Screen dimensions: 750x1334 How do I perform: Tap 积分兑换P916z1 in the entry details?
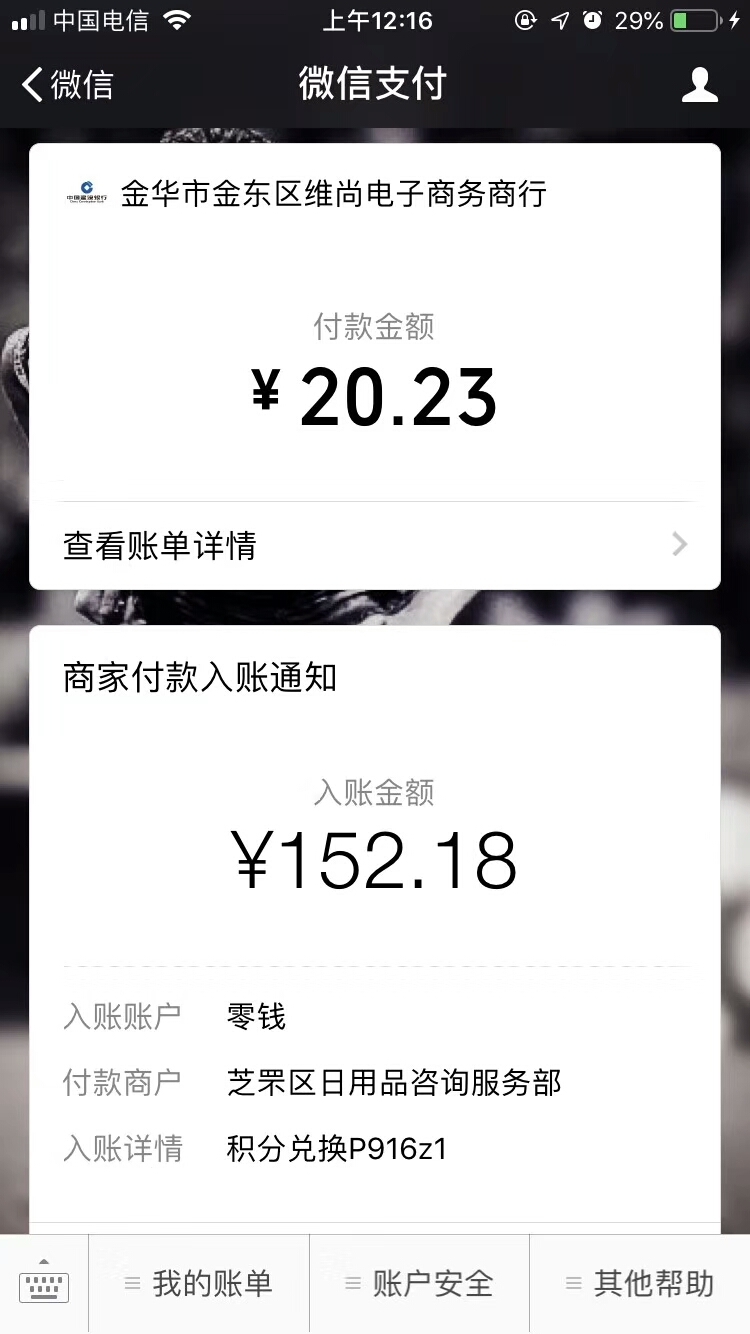pos(338,1150)
